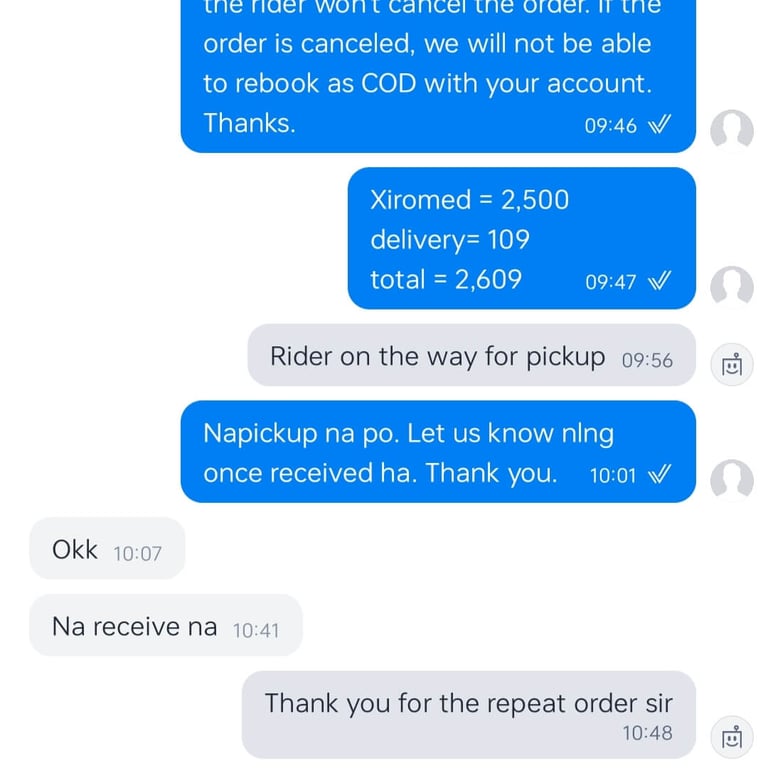This screenshot has height=768, width=768.
Task: Open the bot icon beside "Rider on the way"
Action: coord(731,365)
